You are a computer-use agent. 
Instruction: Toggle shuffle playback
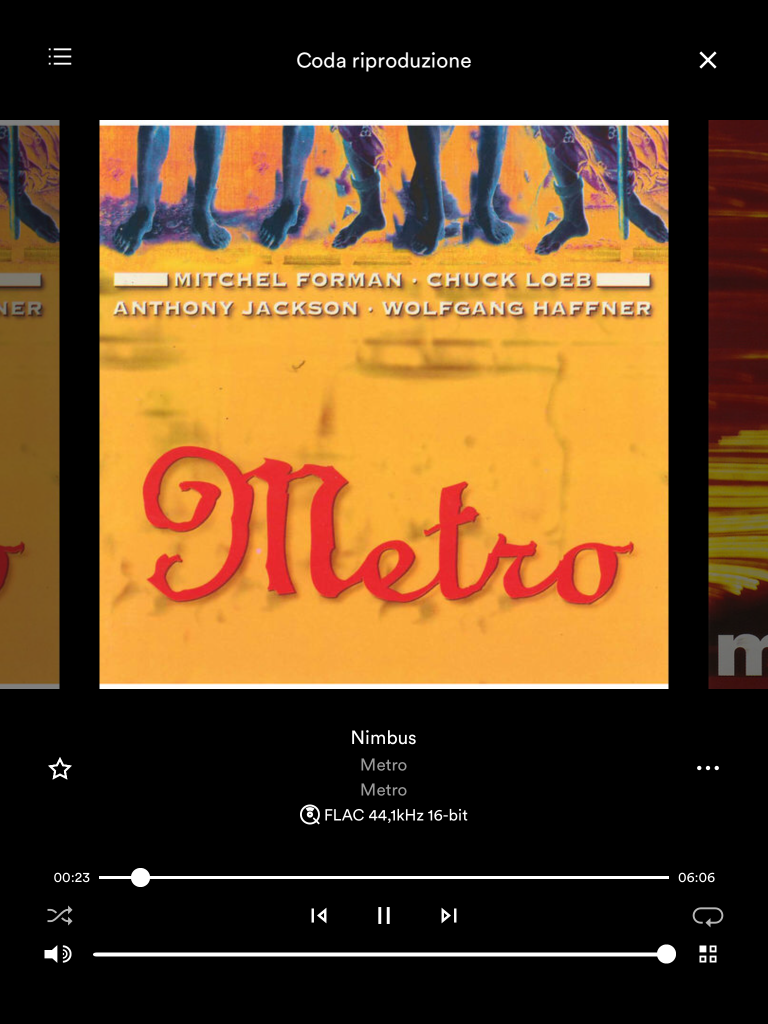pos(60,915)
